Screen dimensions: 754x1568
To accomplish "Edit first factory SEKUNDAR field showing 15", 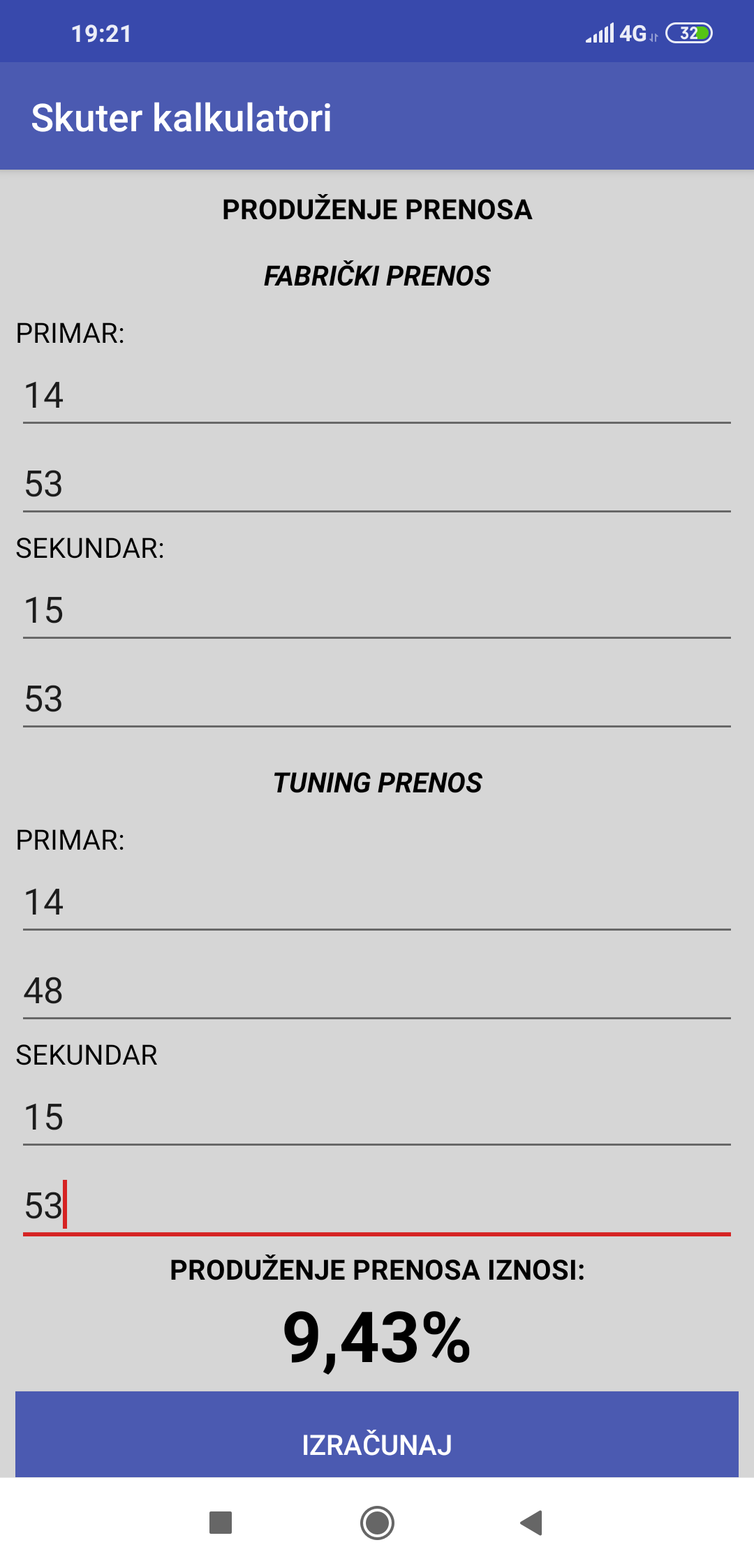I will [x=377, y=610].
